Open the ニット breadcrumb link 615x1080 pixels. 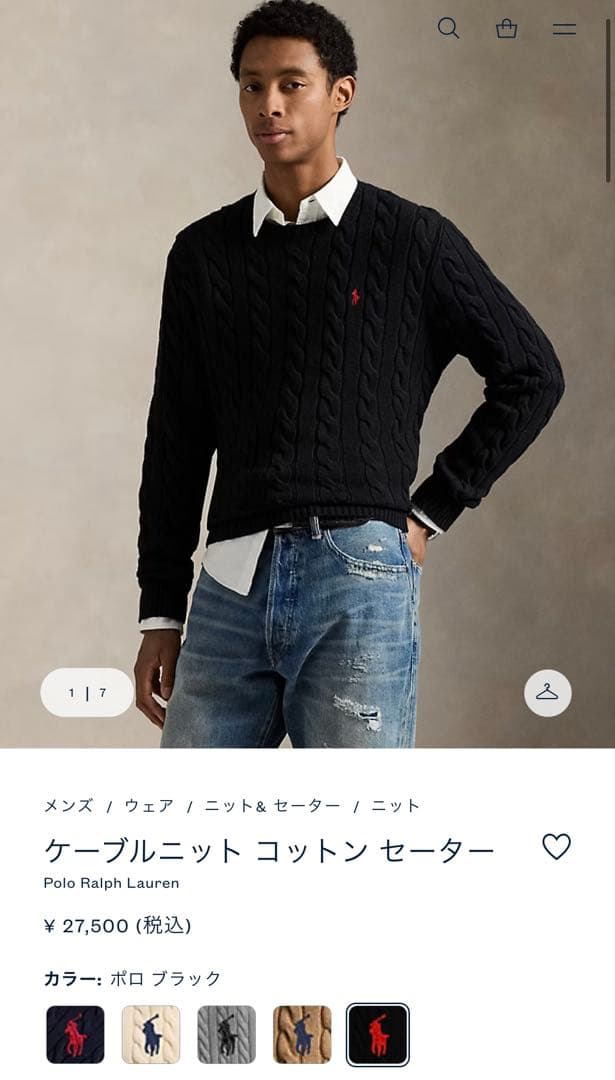coord(396,806)
